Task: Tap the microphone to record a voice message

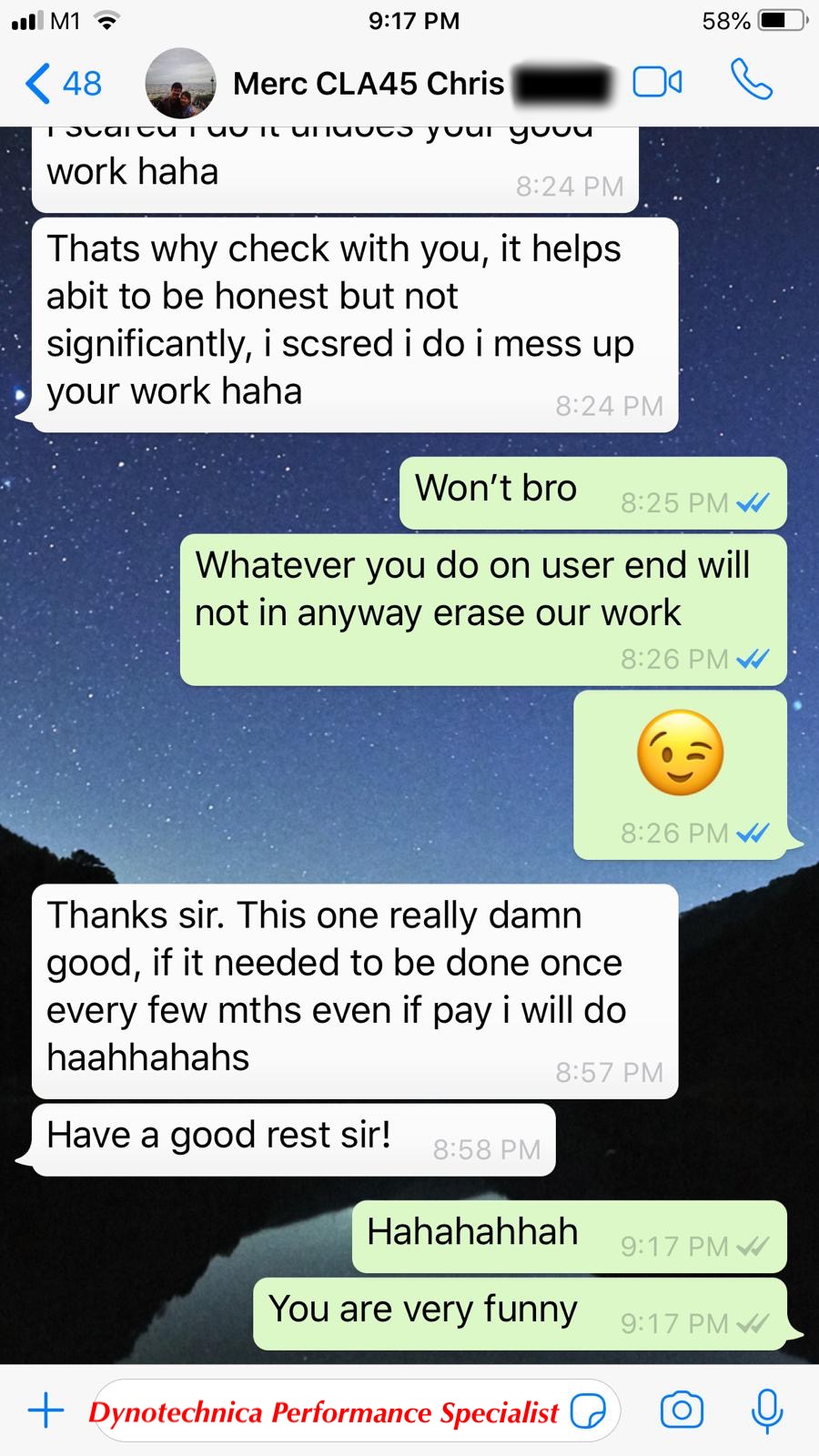Action: click(767, 1411)
